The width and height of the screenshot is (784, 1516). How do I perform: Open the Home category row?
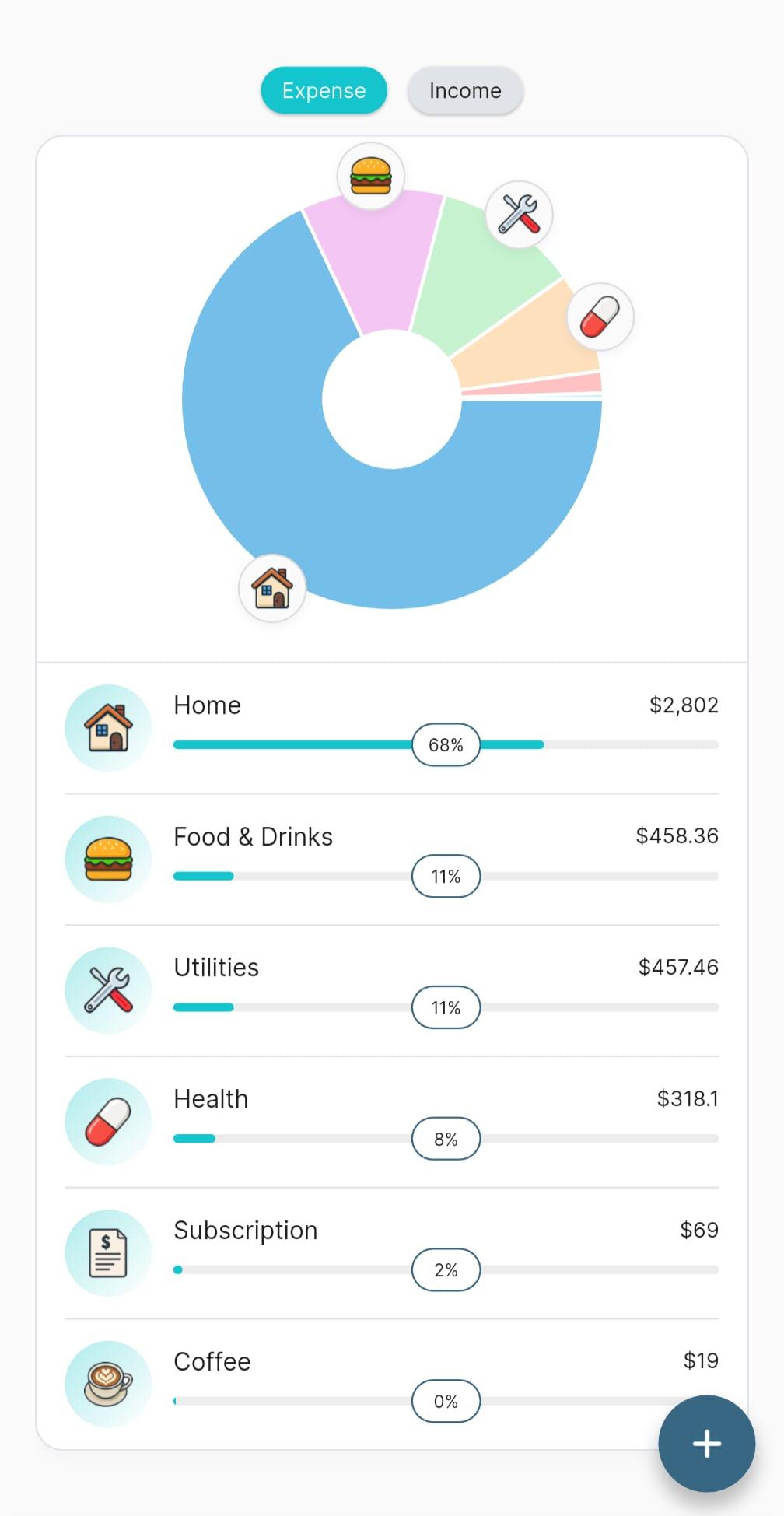coord(391,728)
